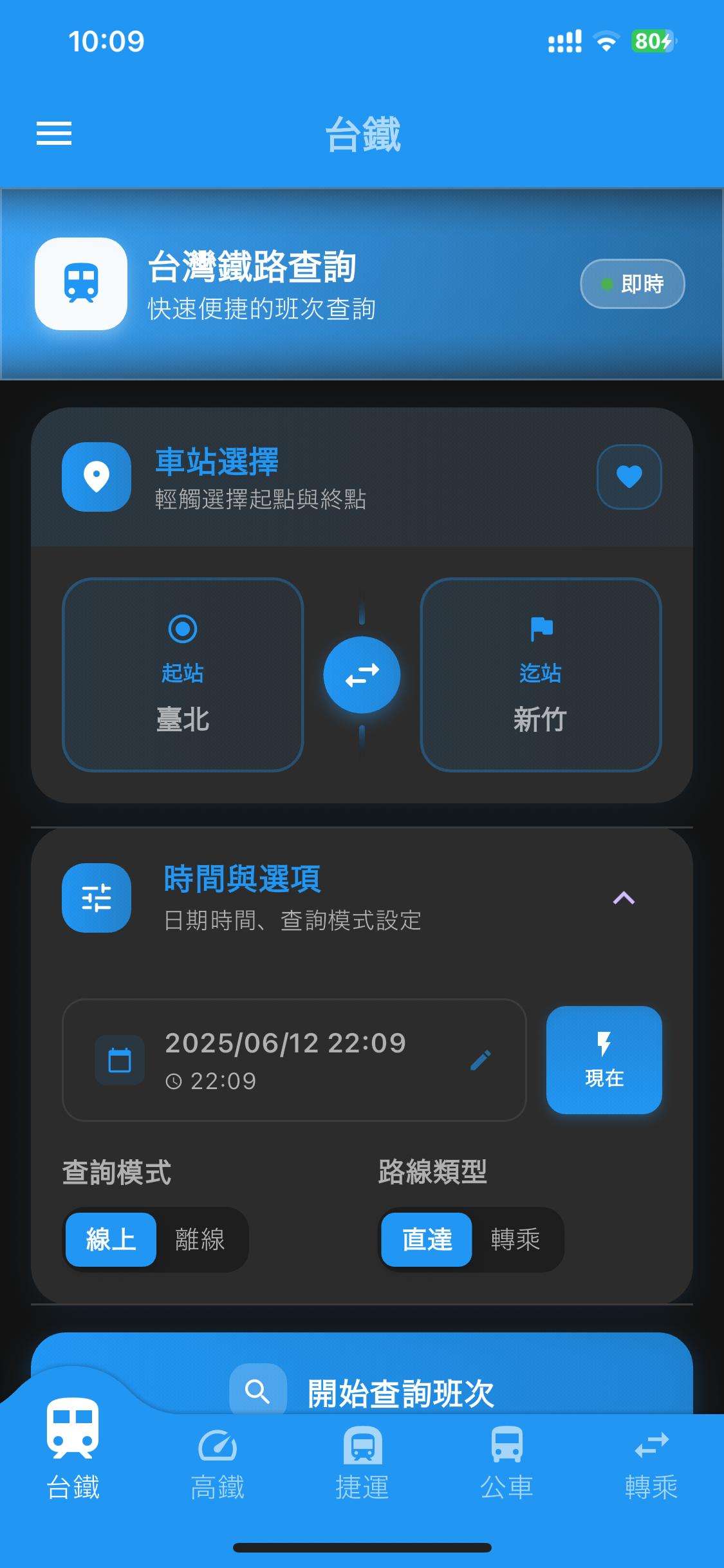Collapse the 時間與選項 section
724x1568 pixels.
(624, 898)
